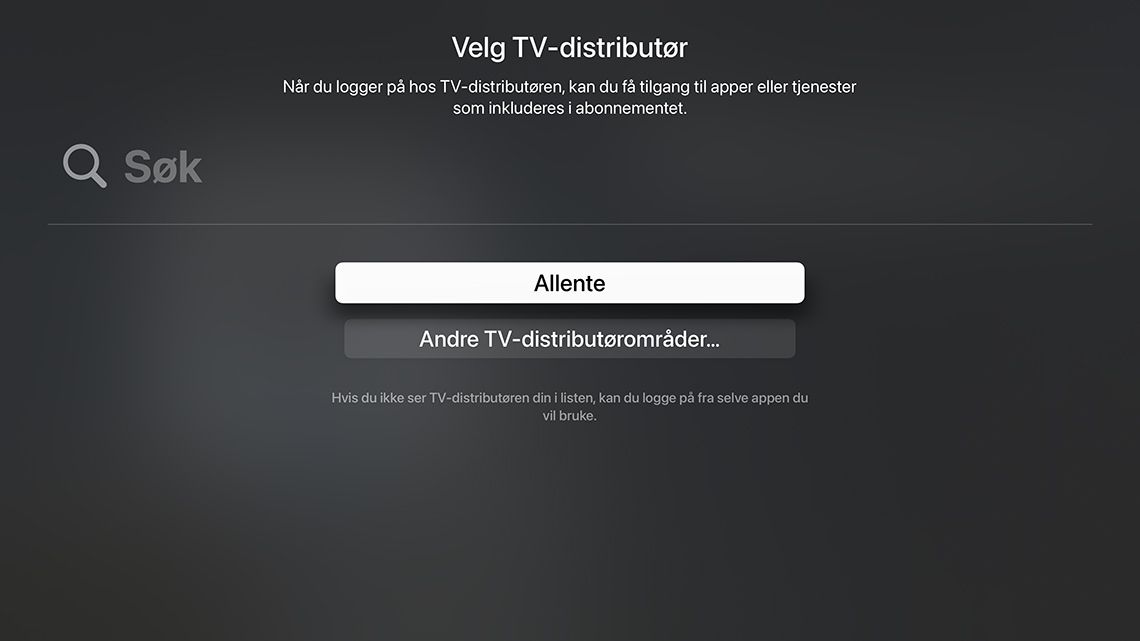
Task: Select the Allente TV provider
Action: (569, 283)
